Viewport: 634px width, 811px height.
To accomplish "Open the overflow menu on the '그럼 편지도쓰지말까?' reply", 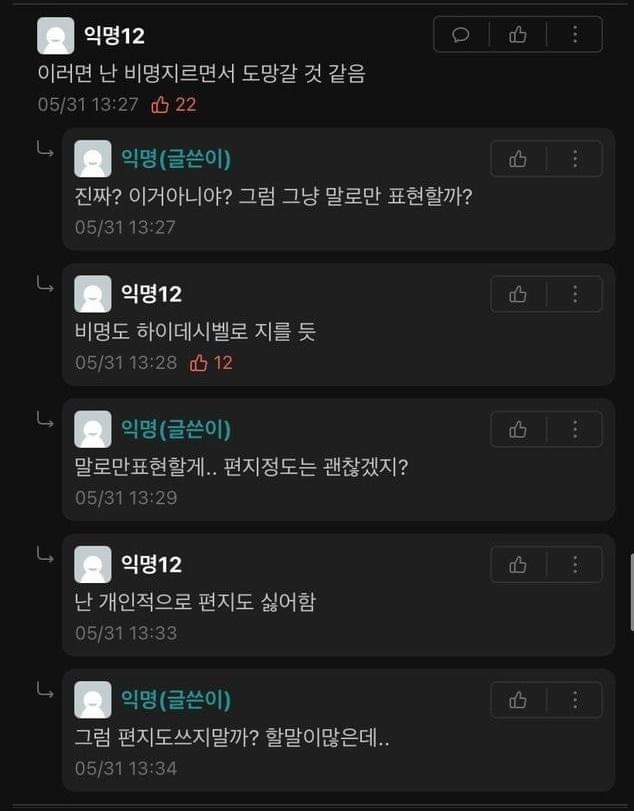I will point(575,700).
